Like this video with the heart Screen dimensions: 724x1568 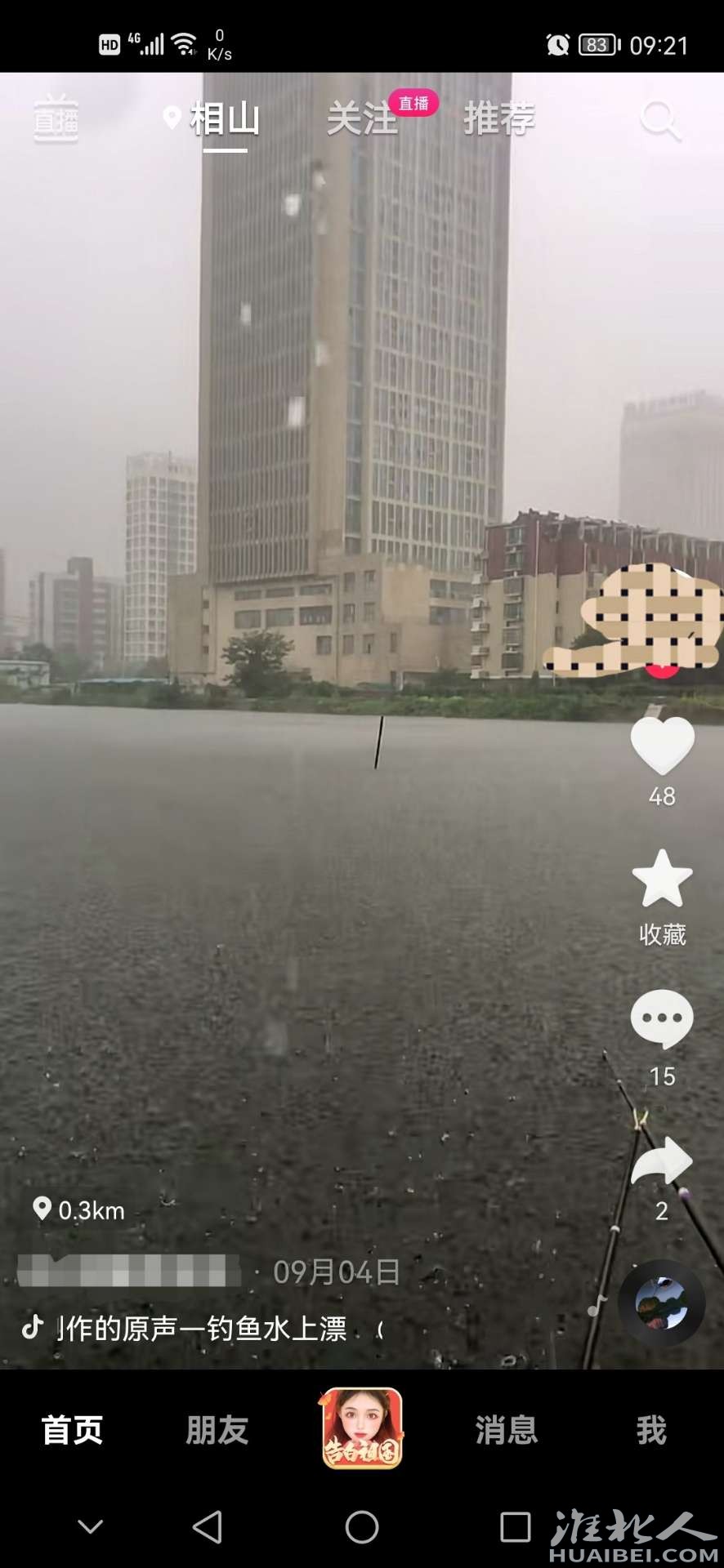click(662, 746)
